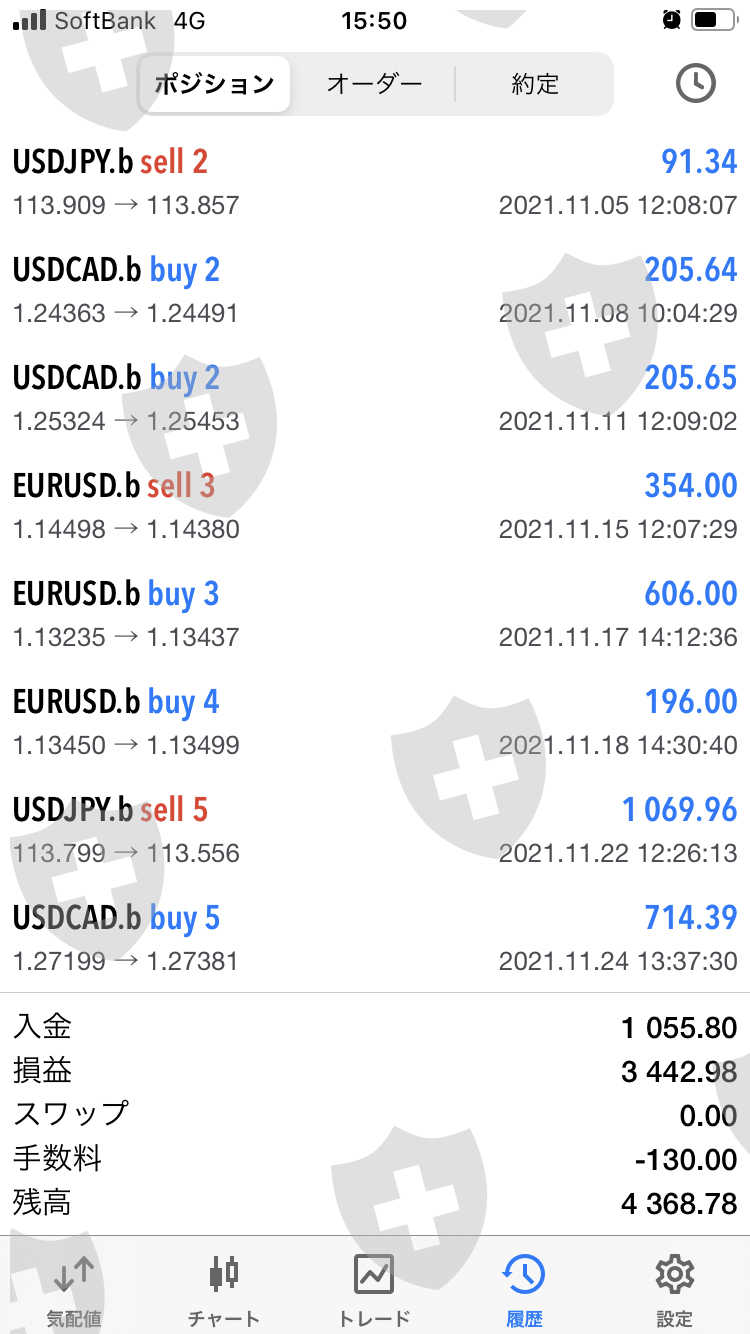Screen dimensions: 750x1334
Task: Open the date range clock icon
Action: click(696, 84)
